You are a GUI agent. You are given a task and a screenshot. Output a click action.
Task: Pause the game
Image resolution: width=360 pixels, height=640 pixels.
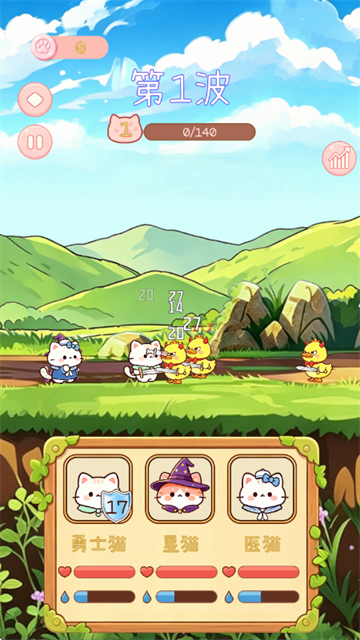[x=35, y=142]
